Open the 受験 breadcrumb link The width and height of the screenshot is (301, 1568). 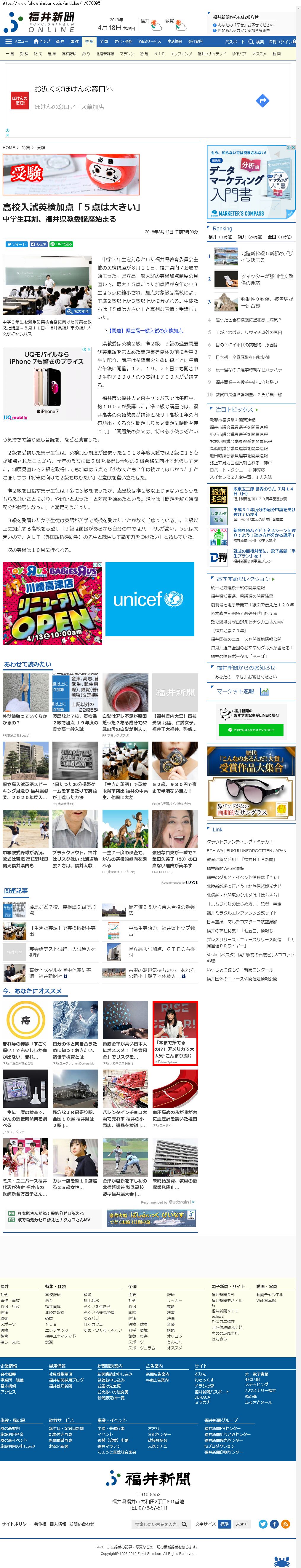[x=41, y=147]
